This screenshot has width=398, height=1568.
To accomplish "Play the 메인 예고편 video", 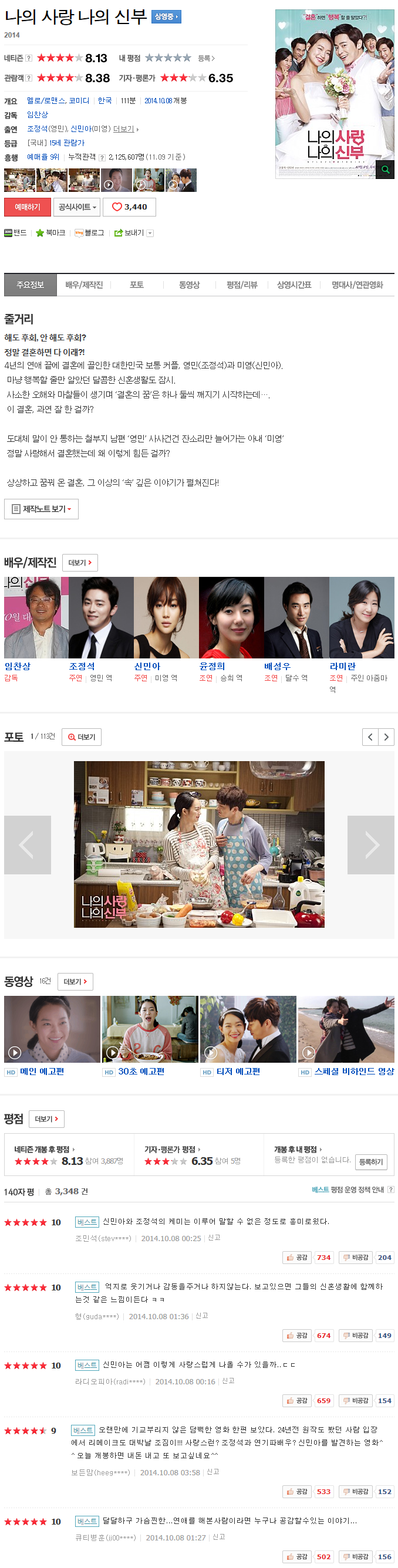I will coord(52,1029).
